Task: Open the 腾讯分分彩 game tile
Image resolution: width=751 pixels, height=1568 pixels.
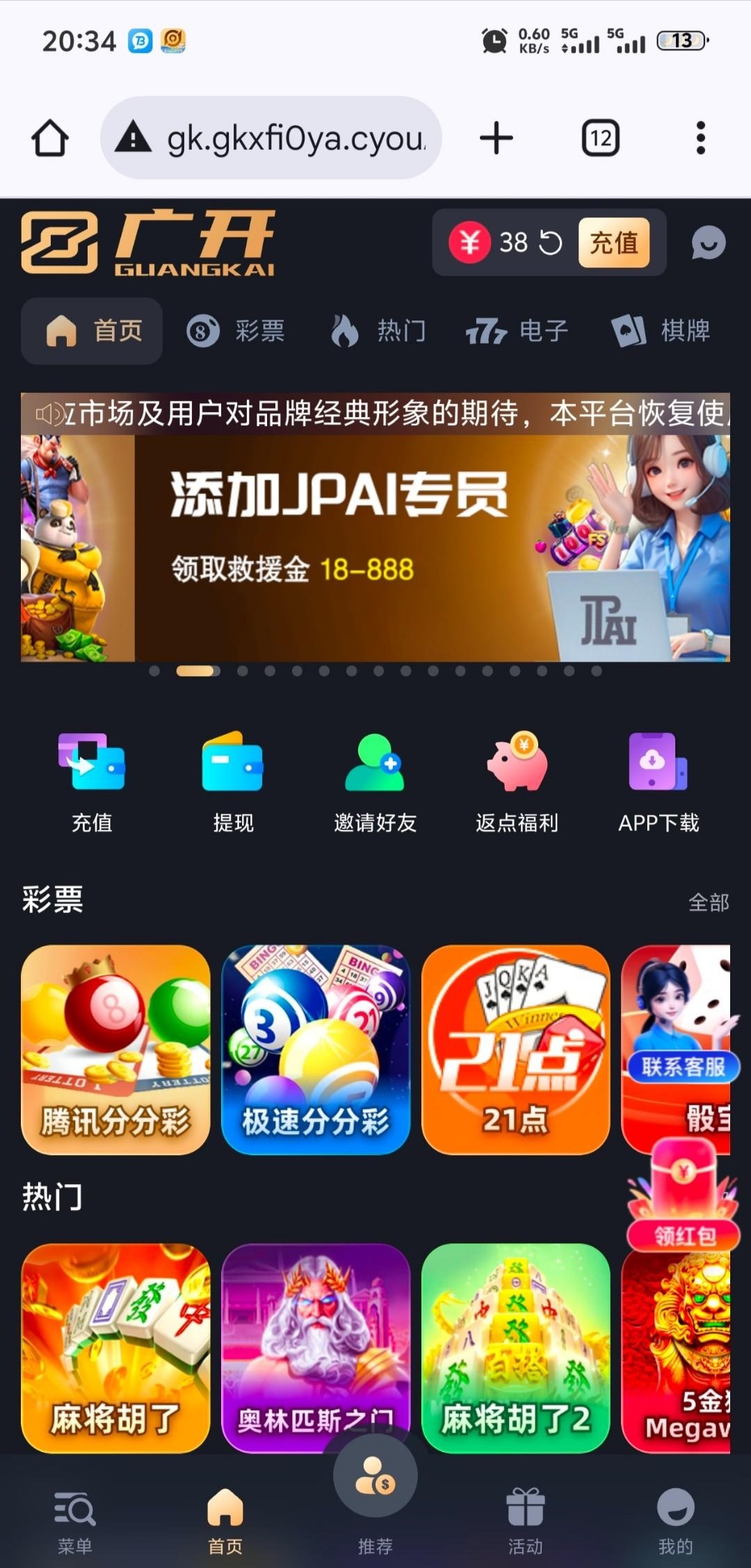Action: tap(115, 1050)
